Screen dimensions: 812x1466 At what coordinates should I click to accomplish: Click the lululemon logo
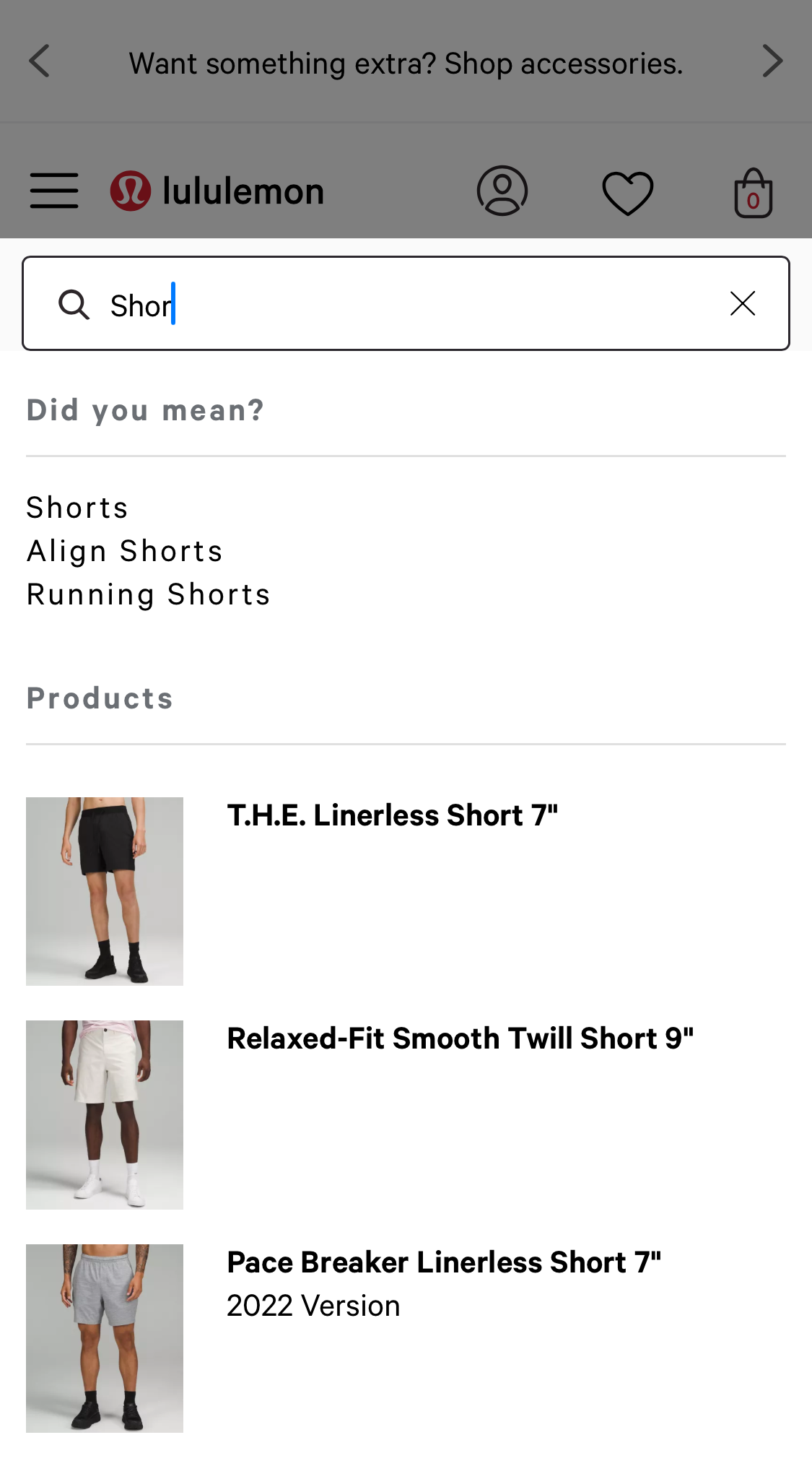(x=219, y=191)
